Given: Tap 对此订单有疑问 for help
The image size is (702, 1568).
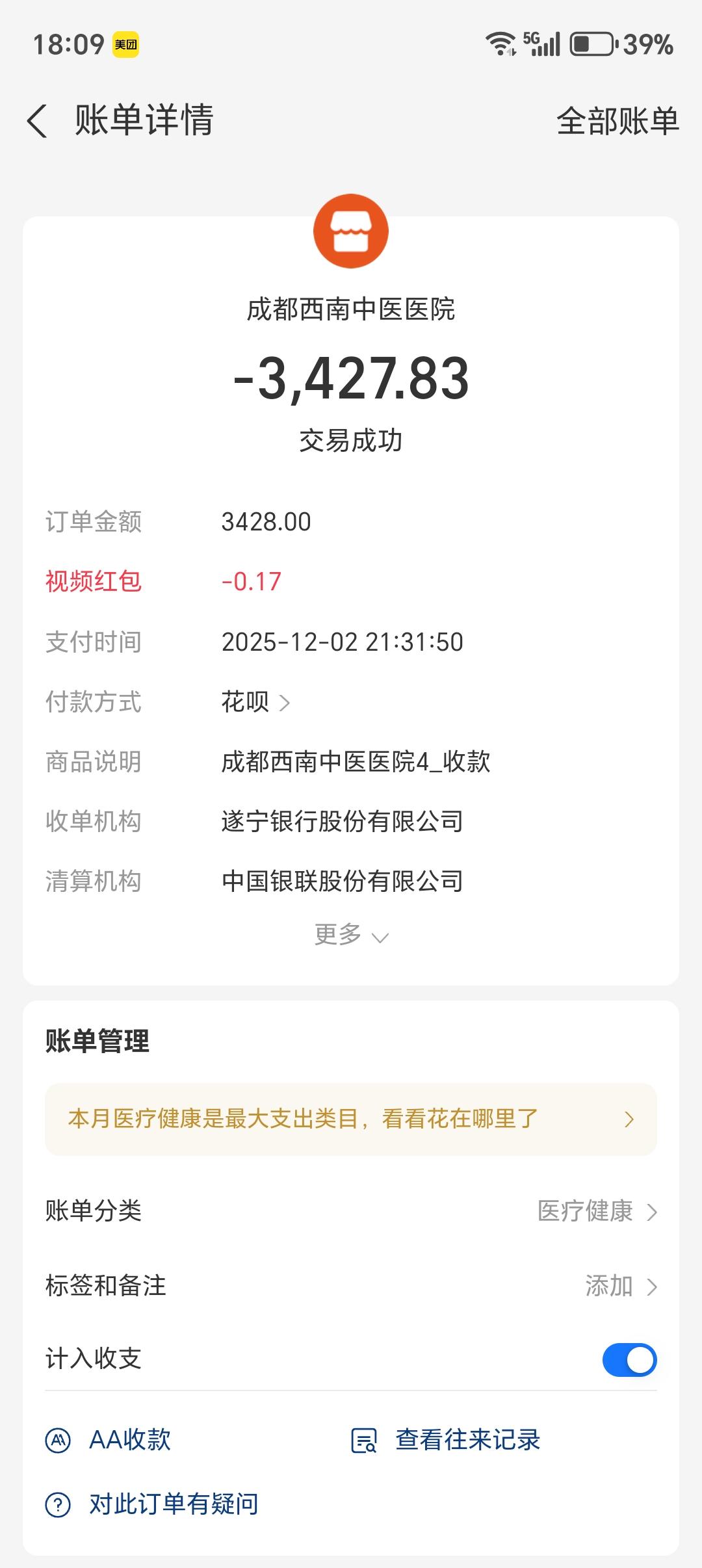Looking at the screenshot, I should point(152,1504).
